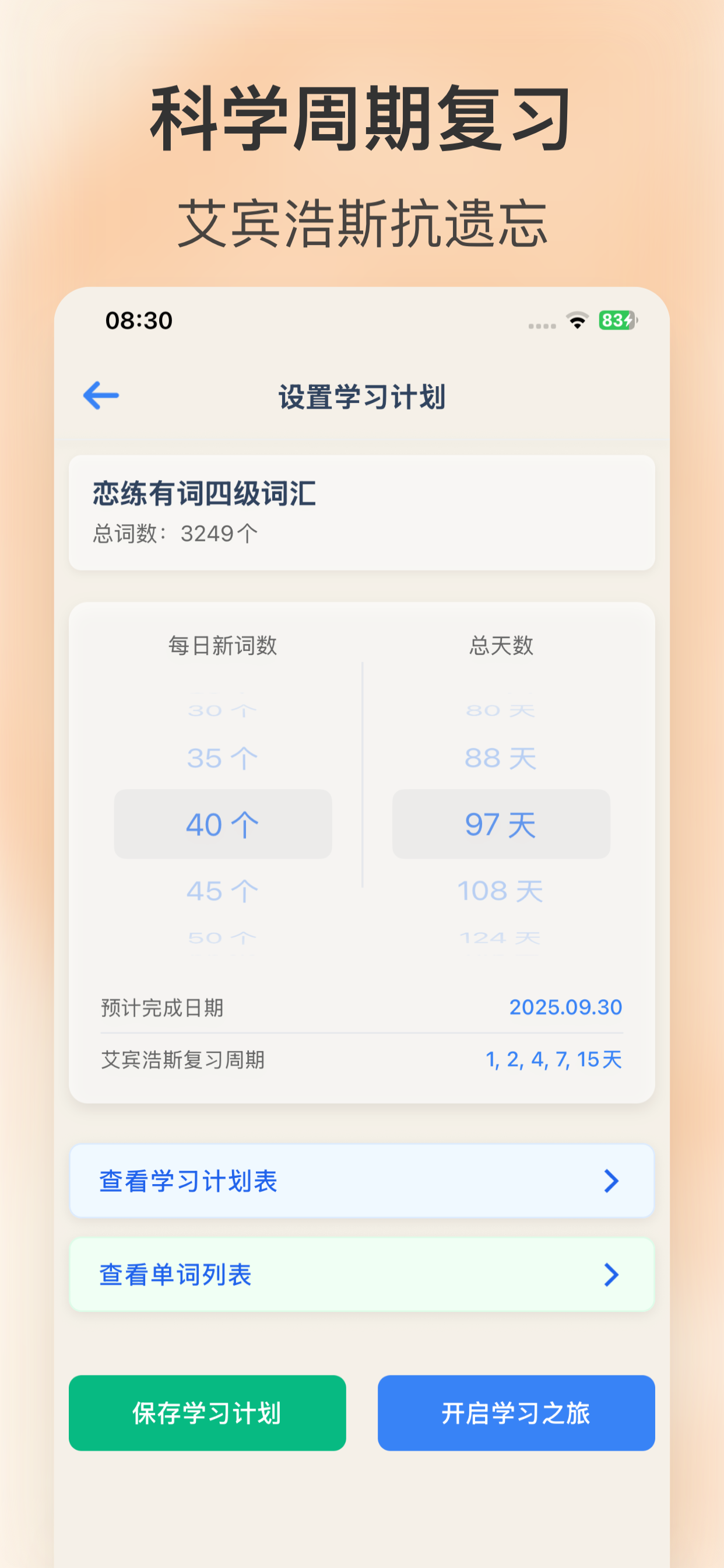This screenshot has height=1568, width=724.
Task: Tap the clock showing 08:30
Action: click(x=139, y=319)
